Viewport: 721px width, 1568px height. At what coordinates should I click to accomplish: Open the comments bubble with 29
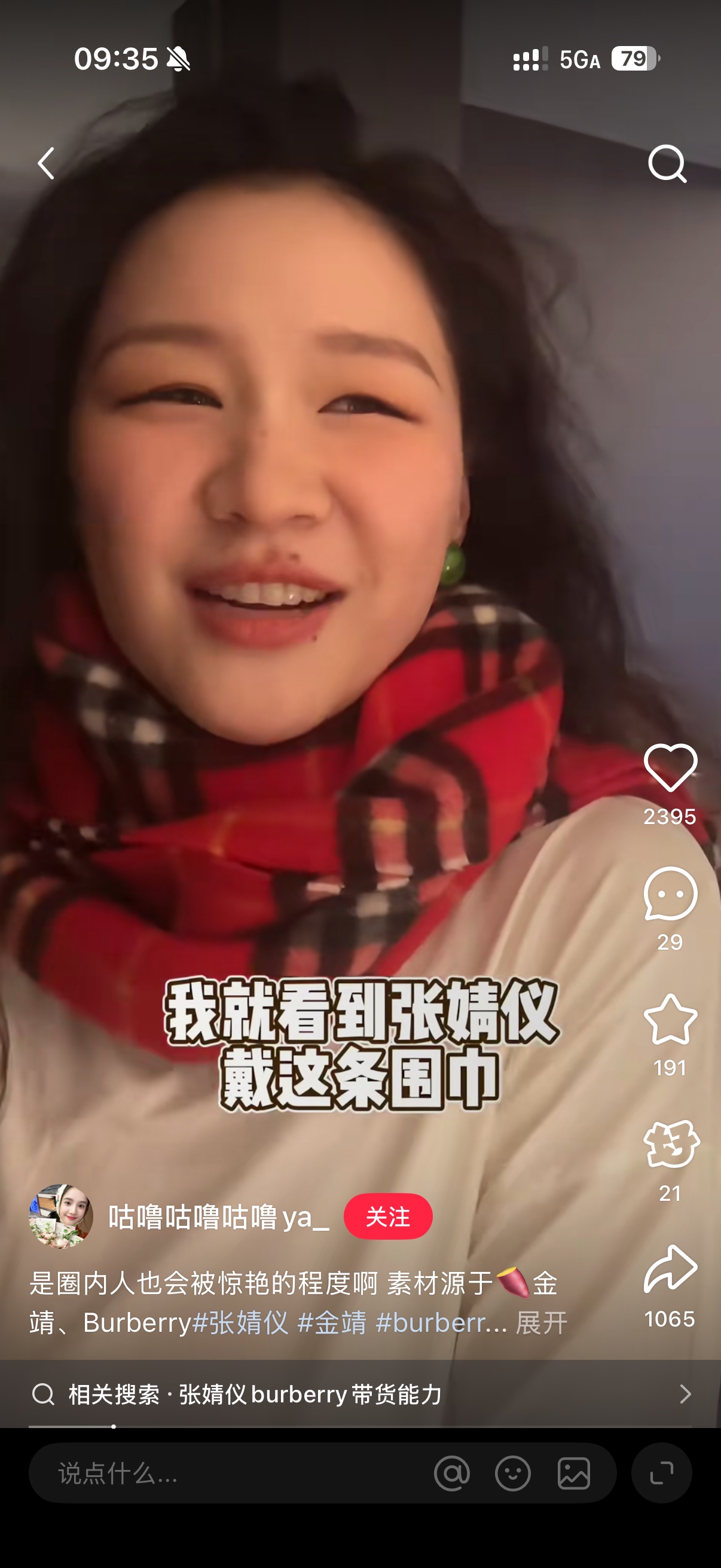coord(670,893)
